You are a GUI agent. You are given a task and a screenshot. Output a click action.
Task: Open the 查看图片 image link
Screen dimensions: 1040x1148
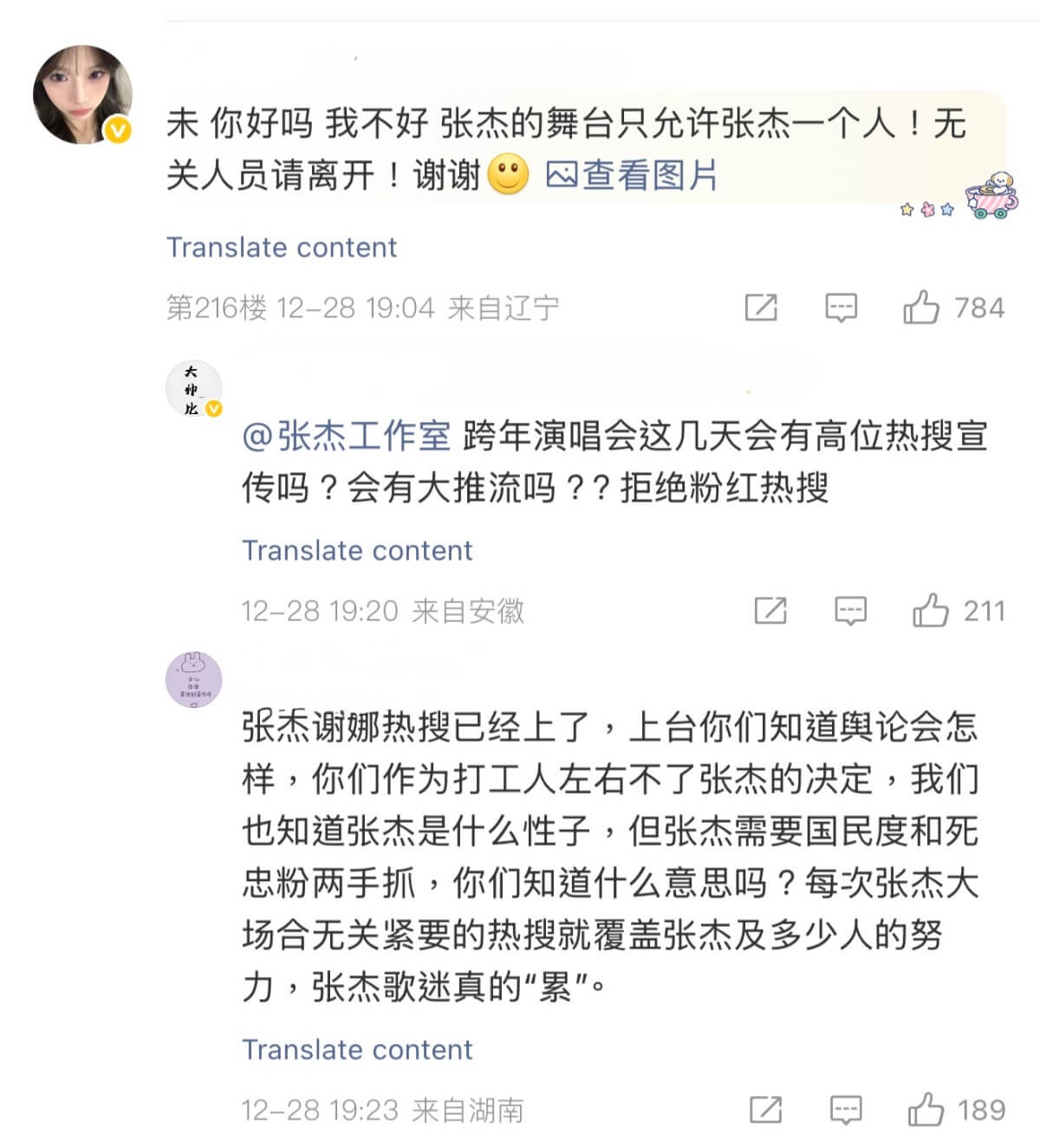632,175
